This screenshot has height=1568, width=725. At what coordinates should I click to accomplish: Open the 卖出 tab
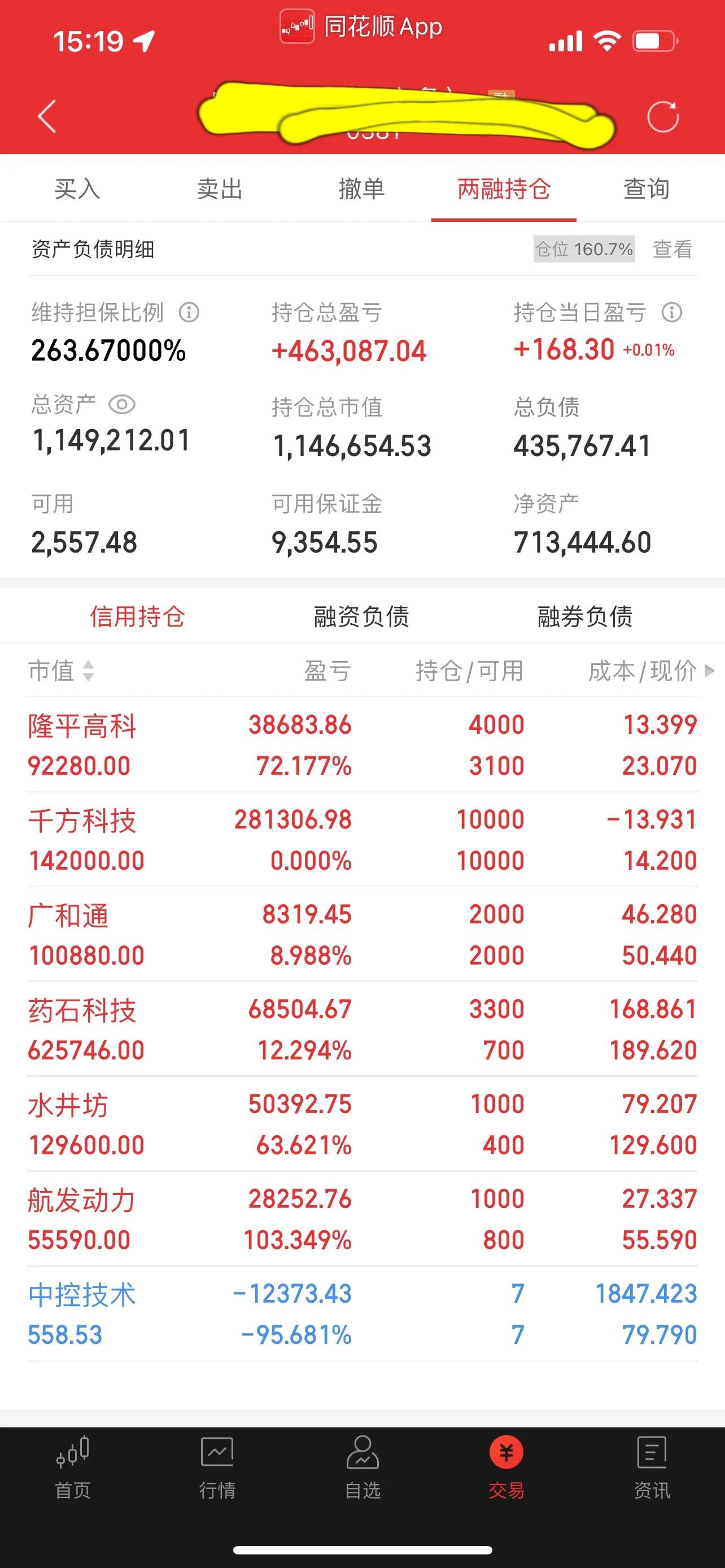pos(220,189)
